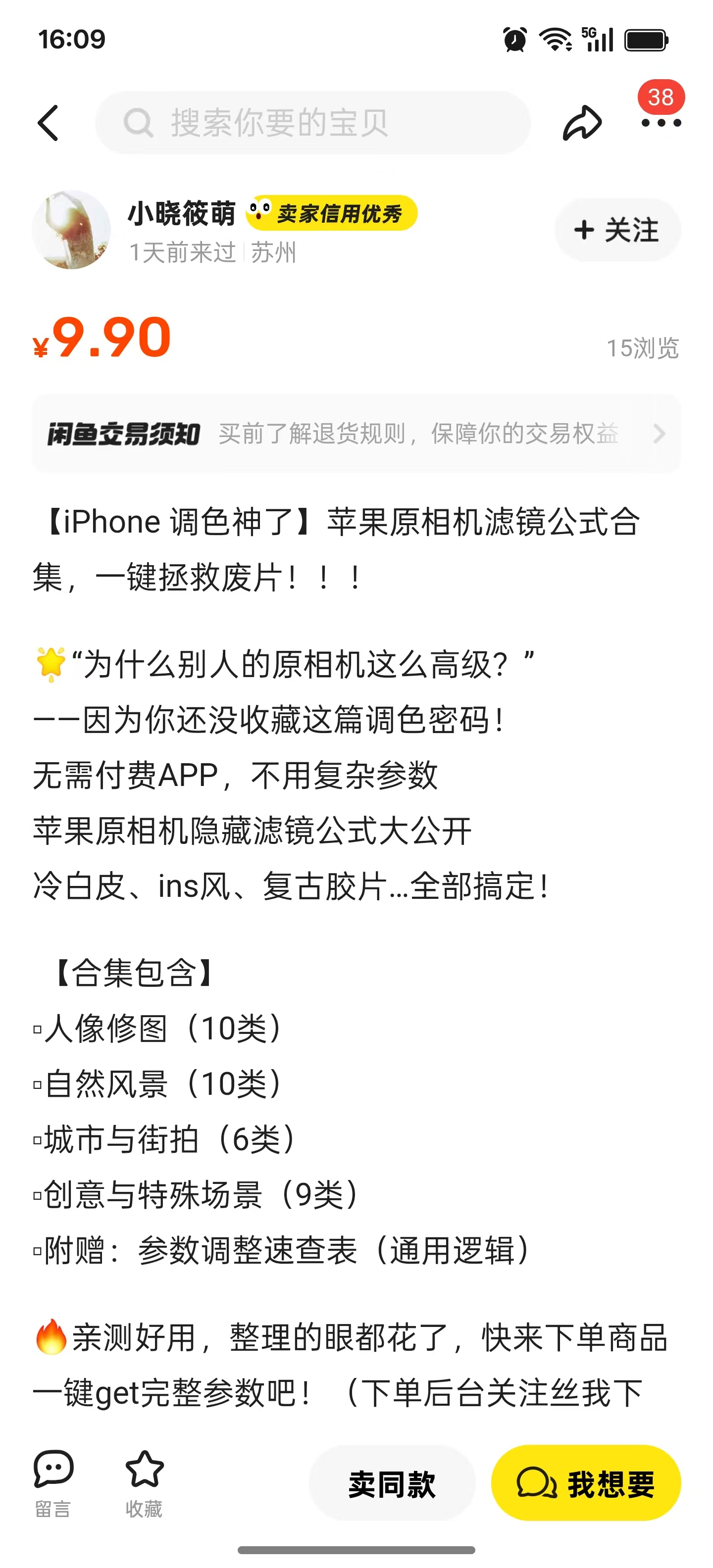Tap the 闲鱼交易须知 shield logo

(x=124, y=434)
